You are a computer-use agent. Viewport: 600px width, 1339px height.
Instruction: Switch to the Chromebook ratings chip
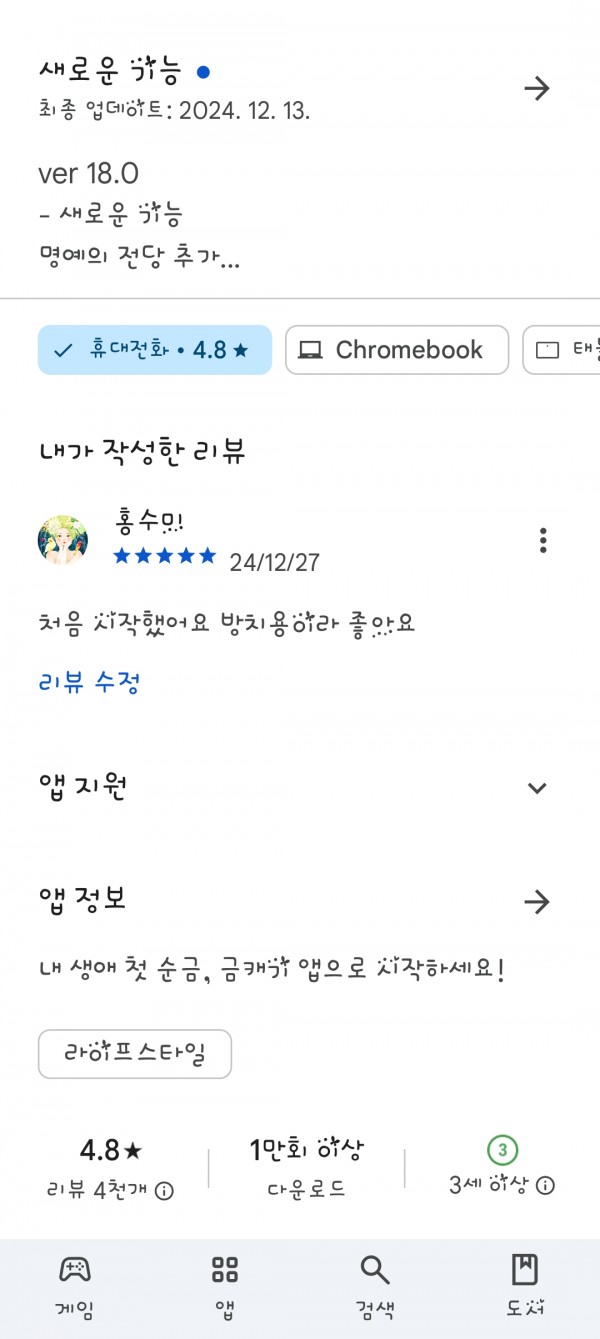click(397, 350)
